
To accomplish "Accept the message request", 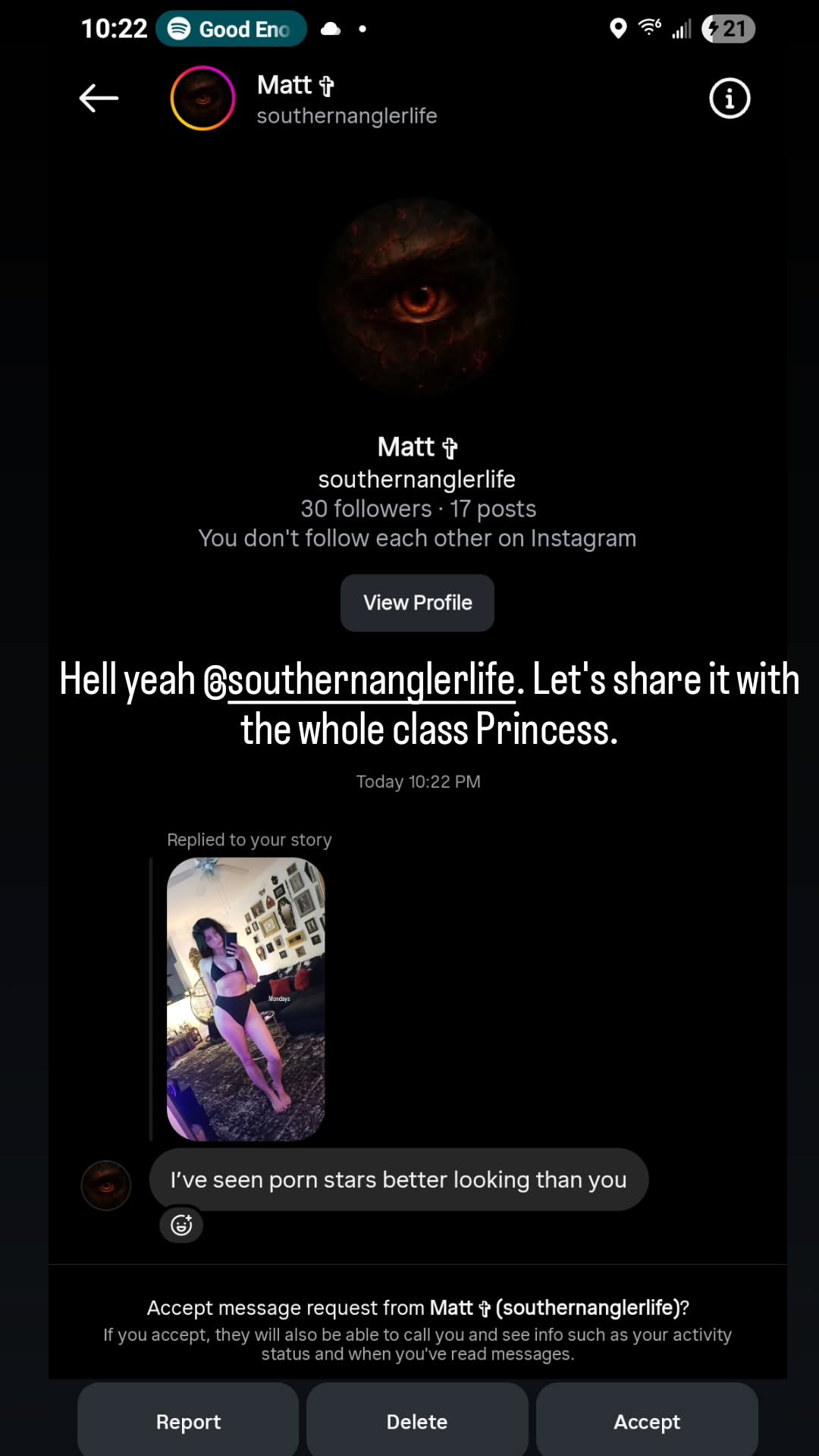I will point(647,1422).
